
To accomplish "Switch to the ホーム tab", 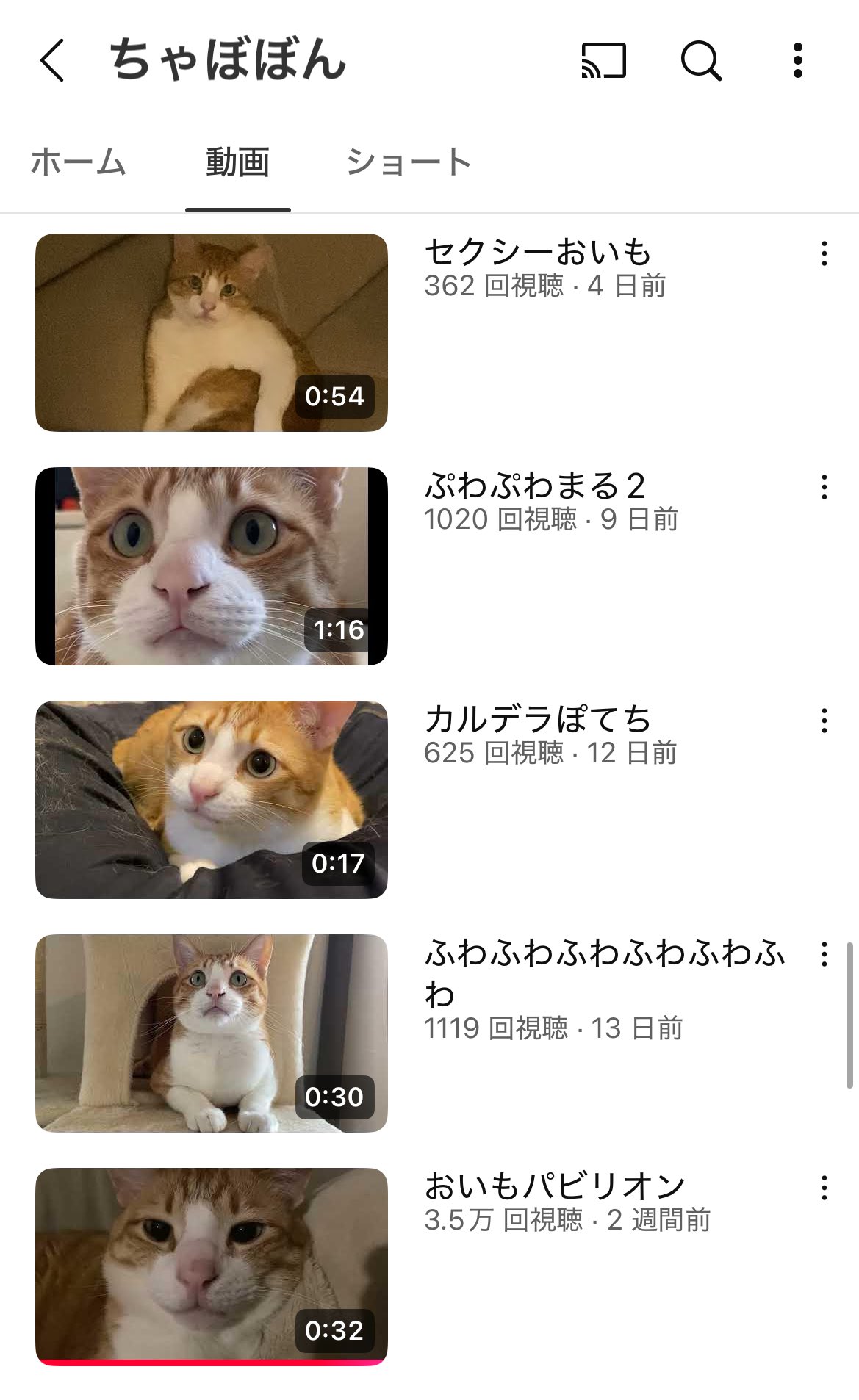I will tap(79, 162).
